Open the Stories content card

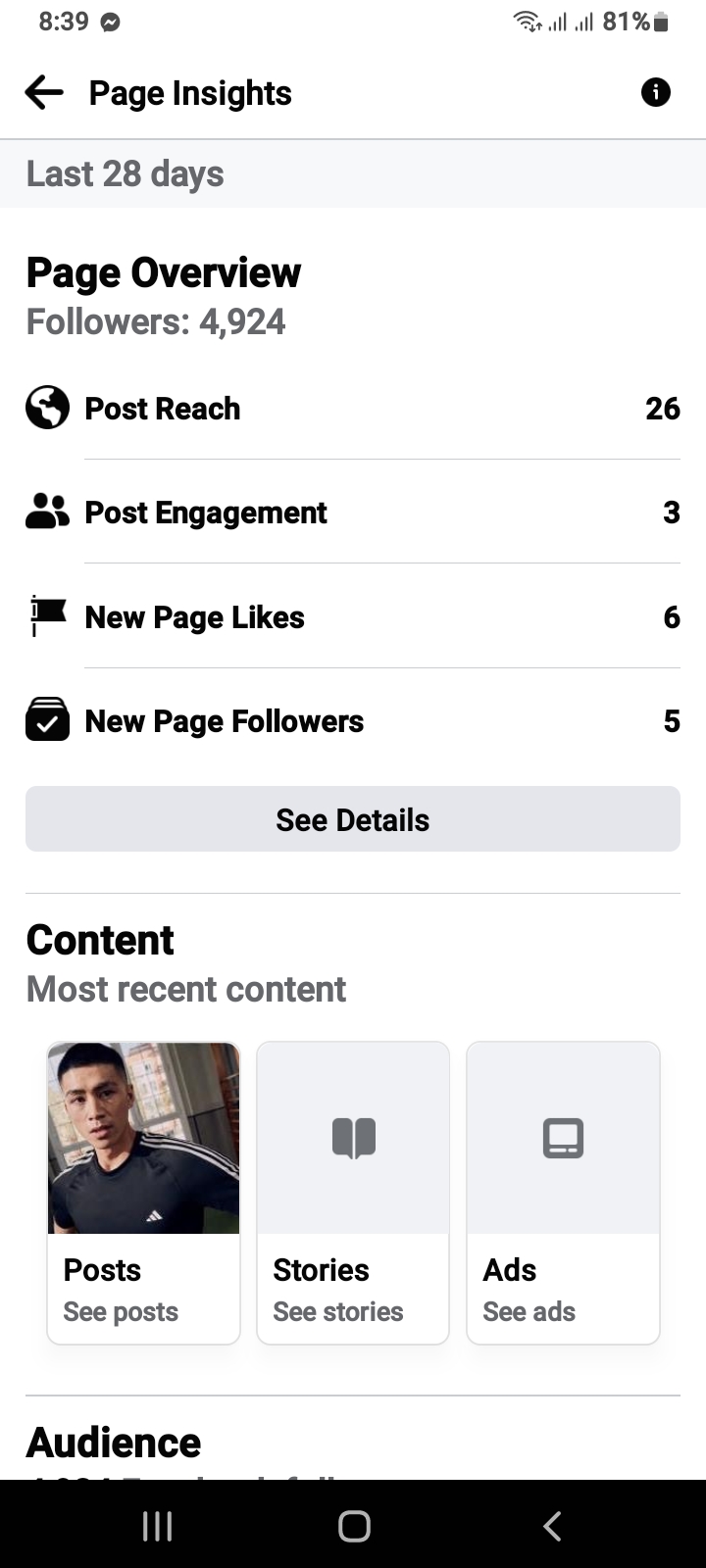coord(353,1193)
